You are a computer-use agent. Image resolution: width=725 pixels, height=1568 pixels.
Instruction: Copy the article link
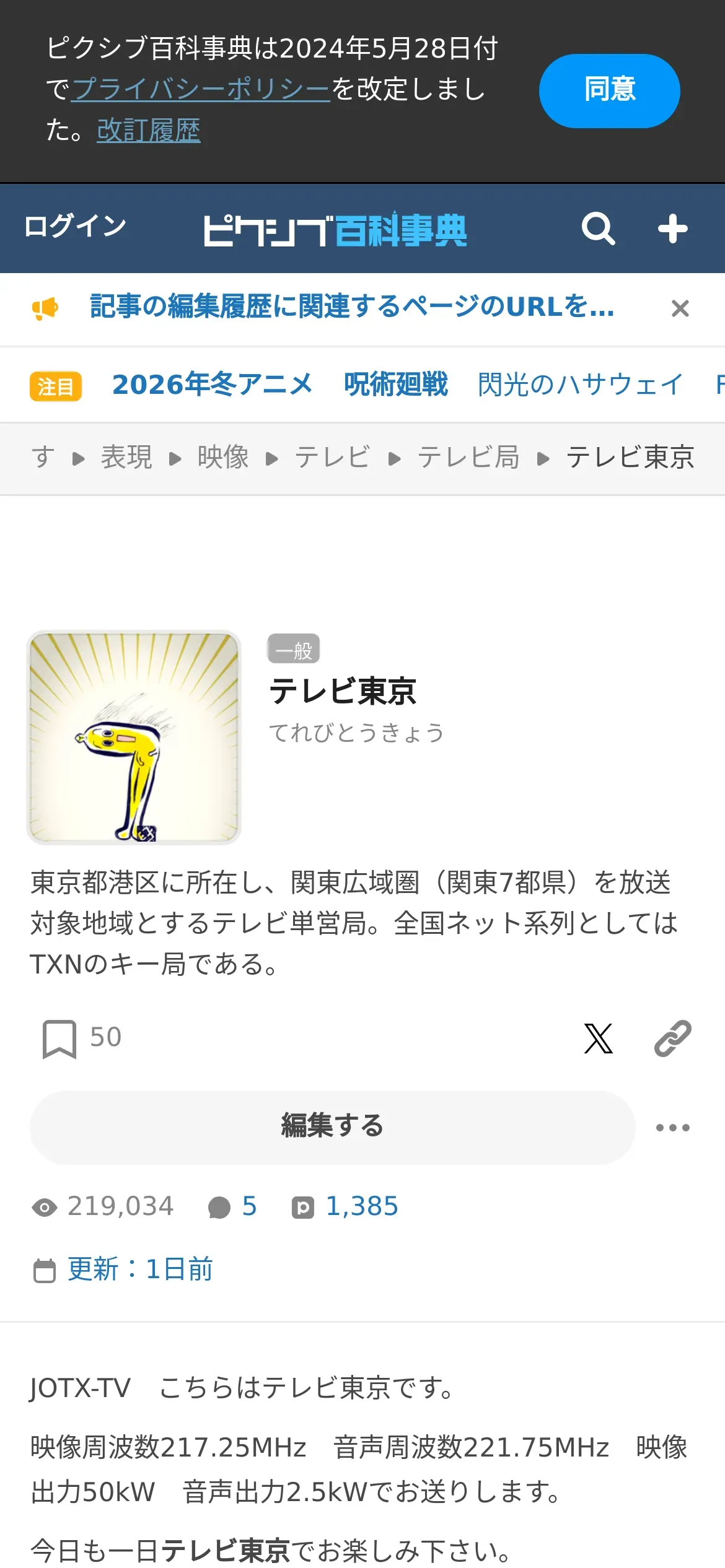coord(672,1039)
